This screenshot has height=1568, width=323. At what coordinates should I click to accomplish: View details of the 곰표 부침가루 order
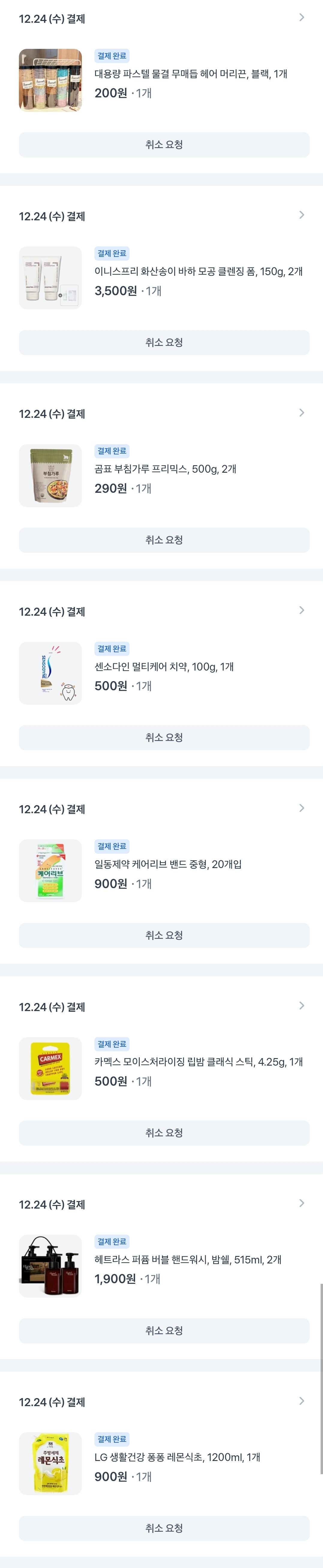tap(301, 413)
